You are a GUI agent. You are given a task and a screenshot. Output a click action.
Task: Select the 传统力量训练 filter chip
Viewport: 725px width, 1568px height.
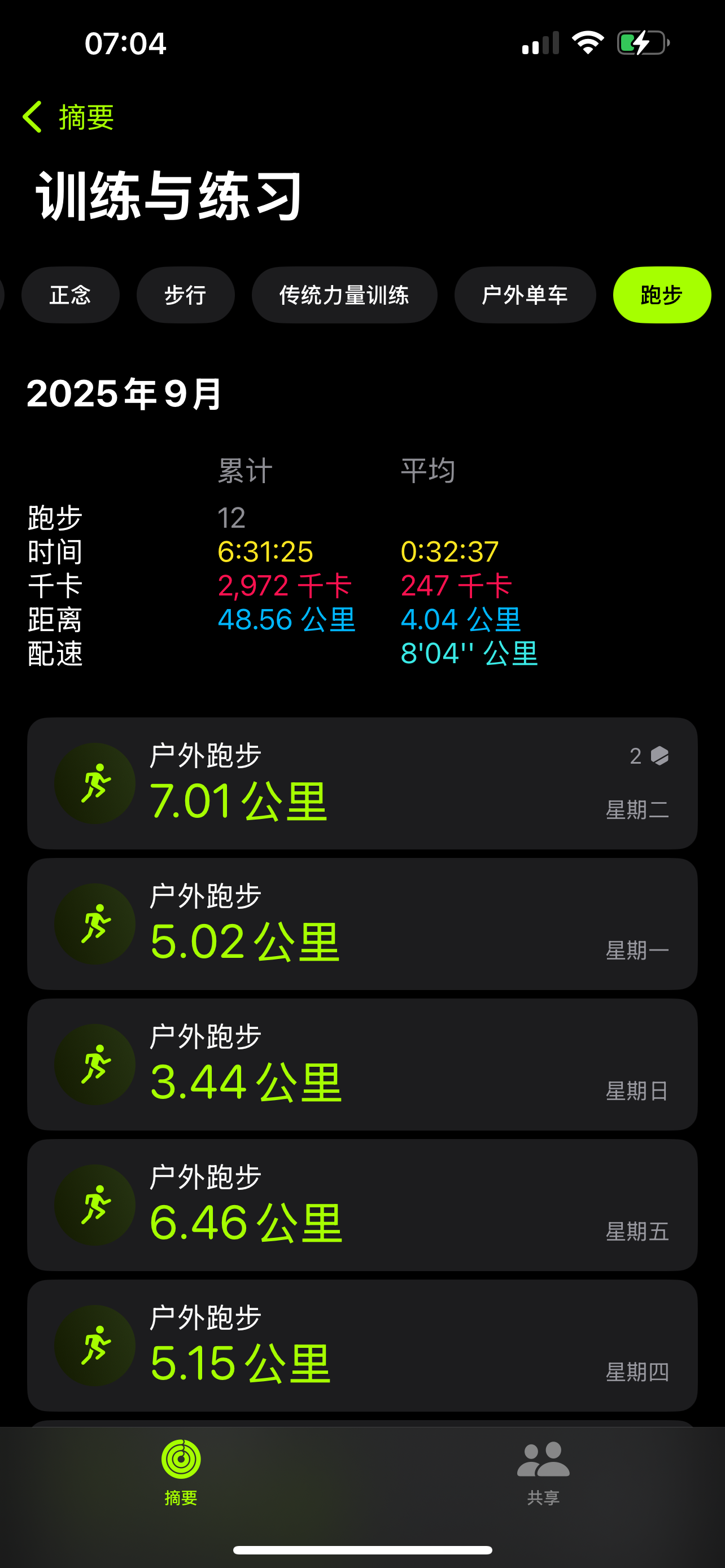click(x=344, y=295)
